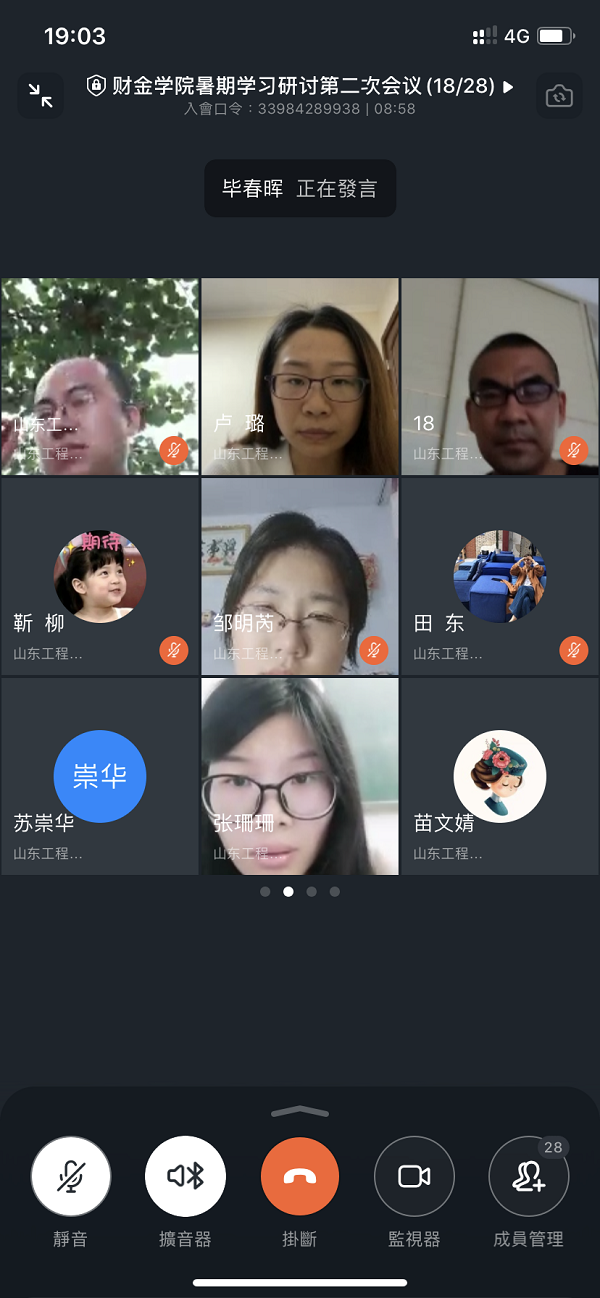
Task: Turn on camera with 監視器
Action: click(414, 1177)
